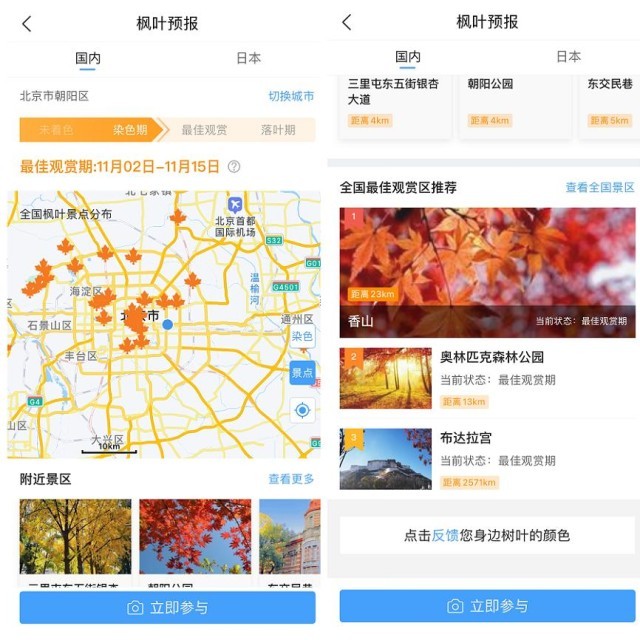
Task: Open the 布达拉宫 entry
Action: [487, 459]
